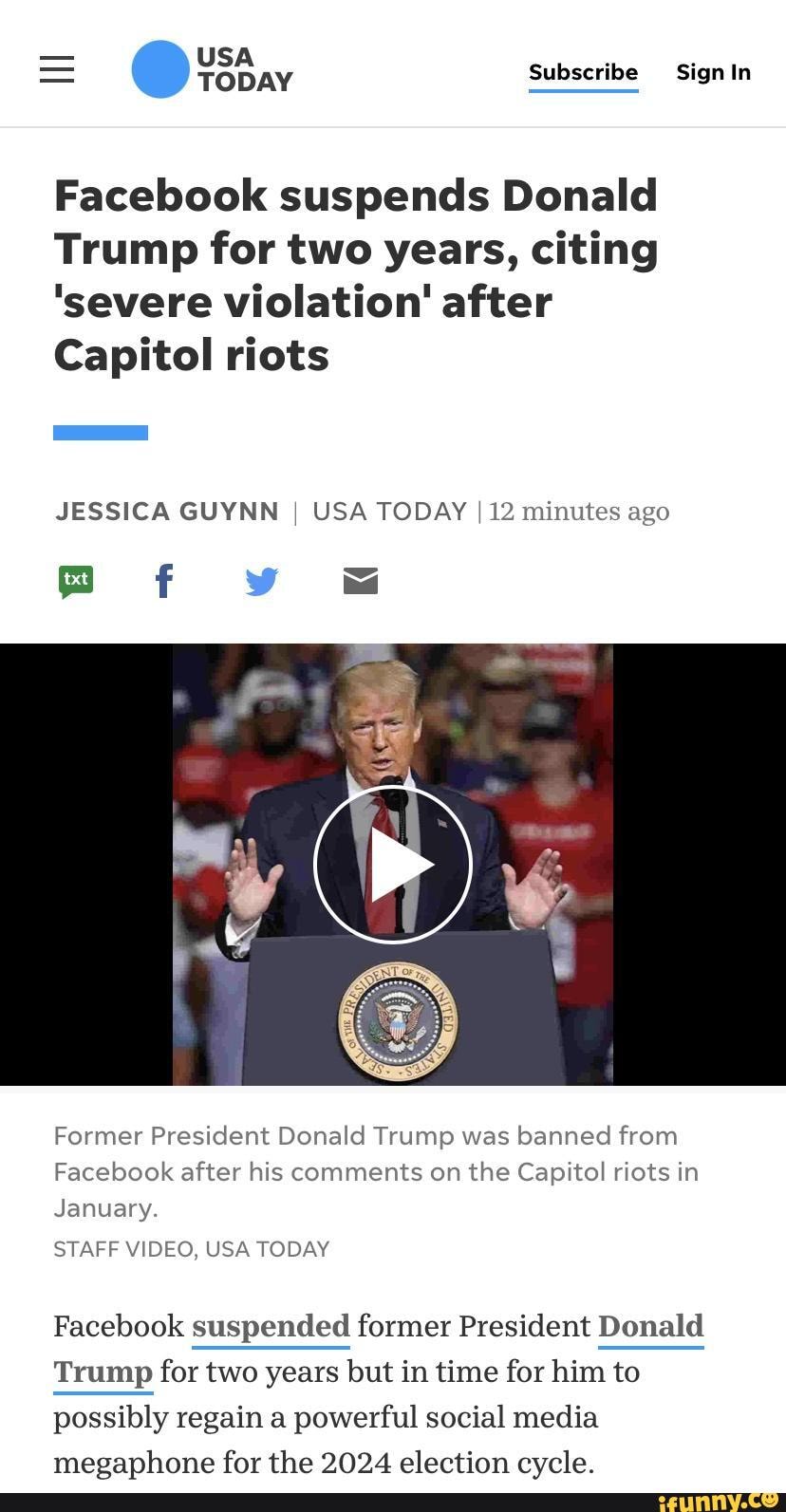
Task: Share the article via text message
Action: (76, 580)
